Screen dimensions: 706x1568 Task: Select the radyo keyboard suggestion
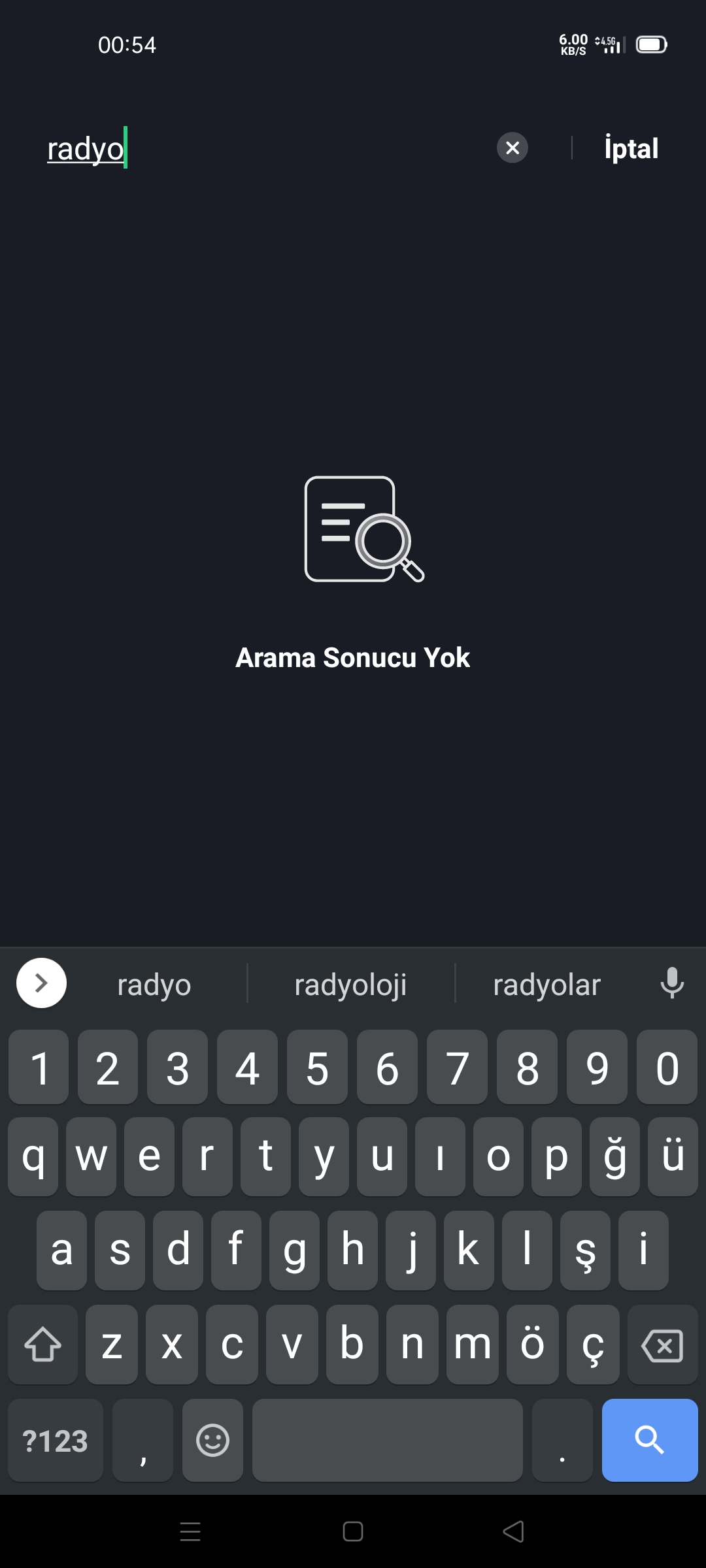pyautogui.click(x=154, y=984)
